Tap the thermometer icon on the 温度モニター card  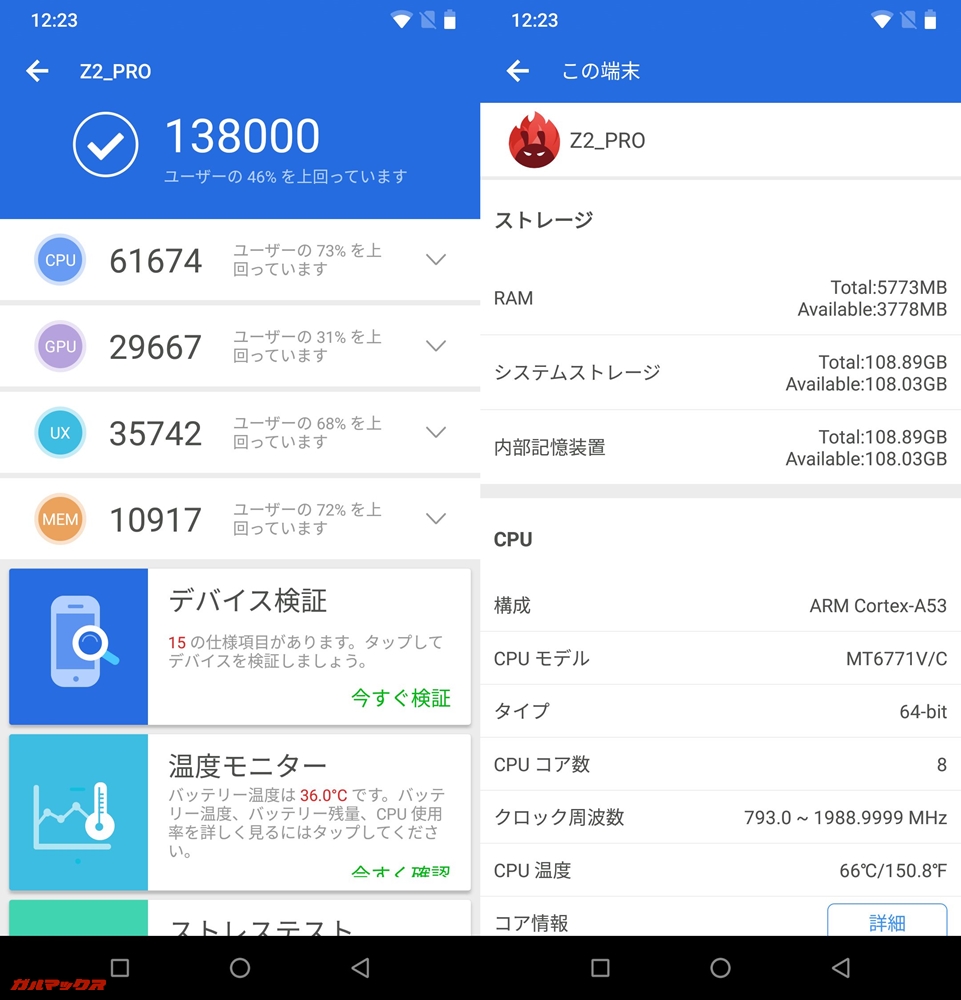tap(78, 812)
